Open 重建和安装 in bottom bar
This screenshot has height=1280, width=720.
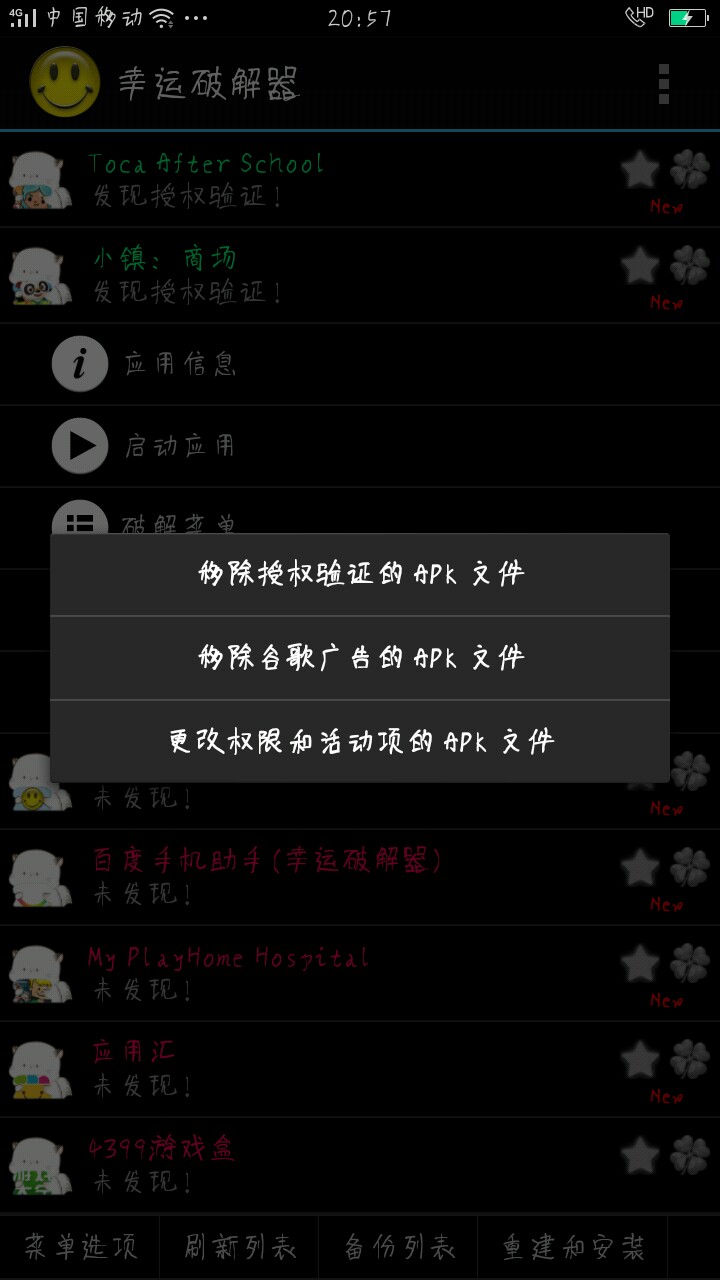(573, 1247)
